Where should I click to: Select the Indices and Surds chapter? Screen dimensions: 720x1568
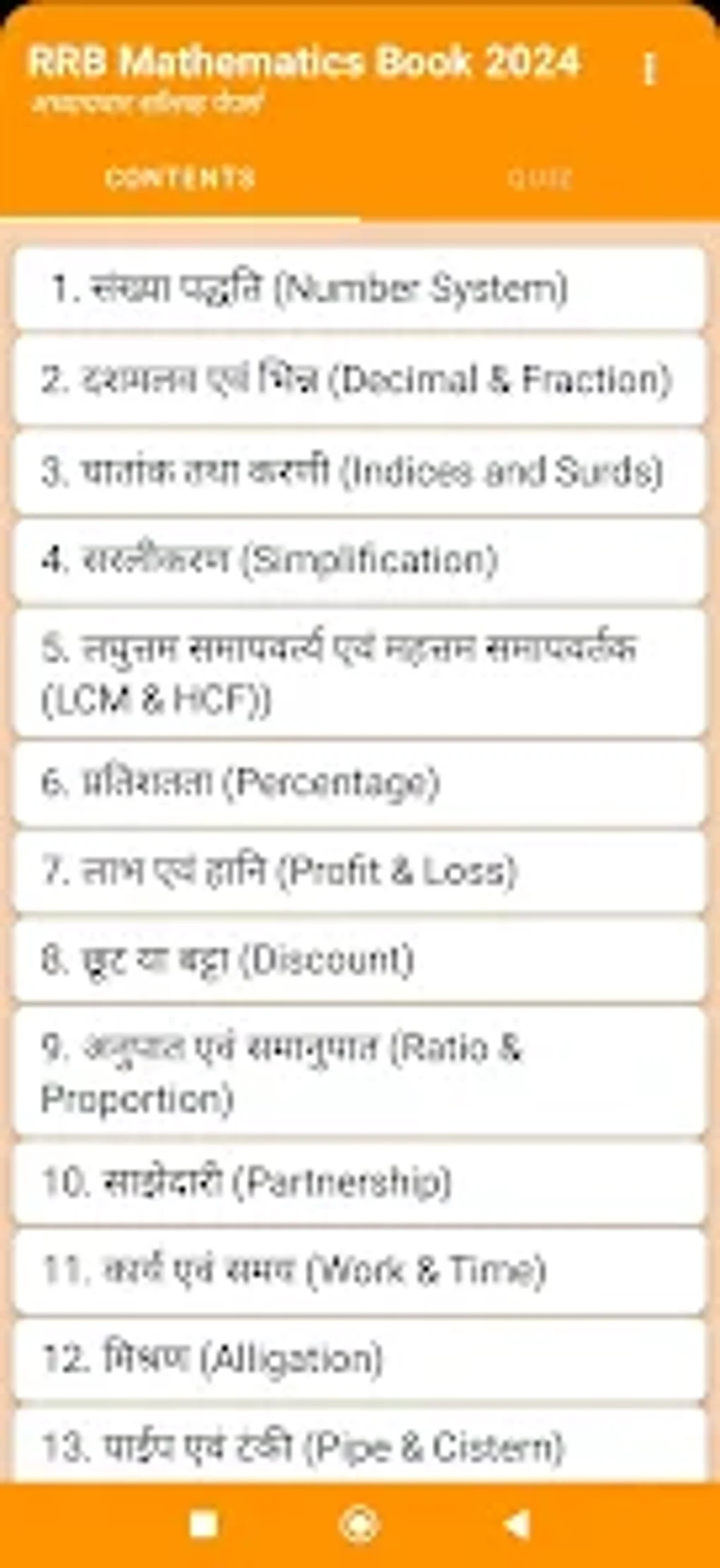[x=359, y=475]
